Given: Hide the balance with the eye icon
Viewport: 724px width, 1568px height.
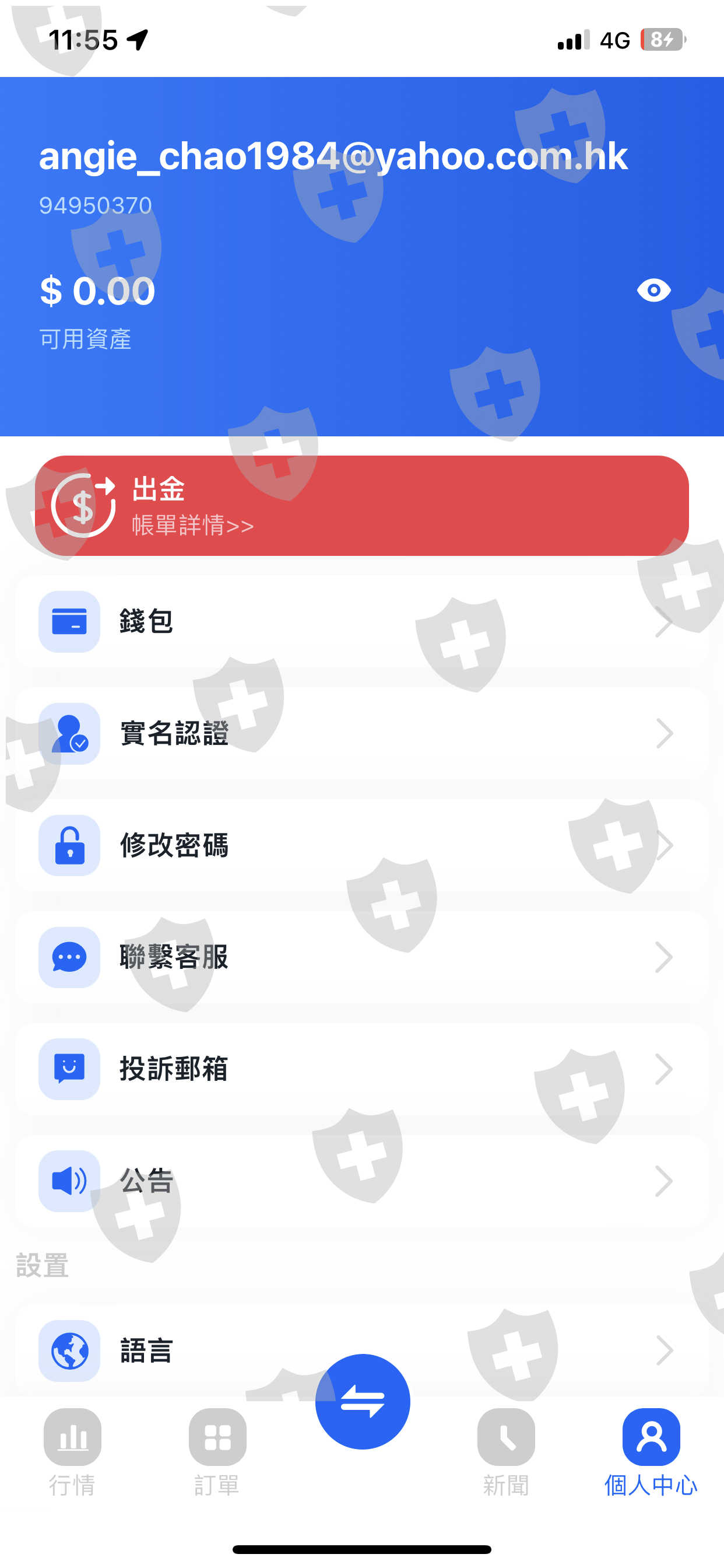Looking at the screenshot, I should coord(653,290).
